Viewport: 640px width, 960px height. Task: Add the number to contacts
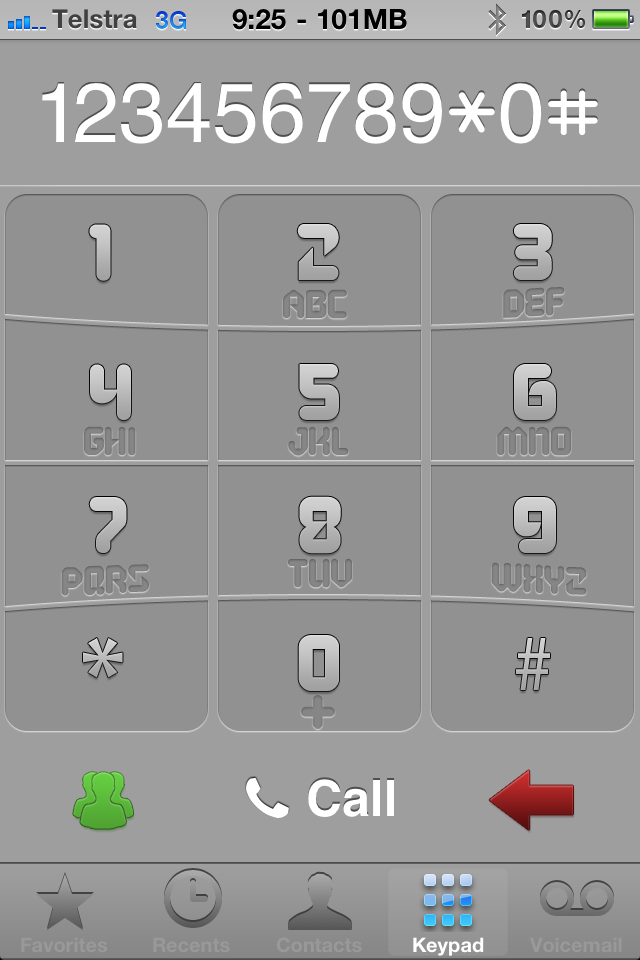pos(103,798)
